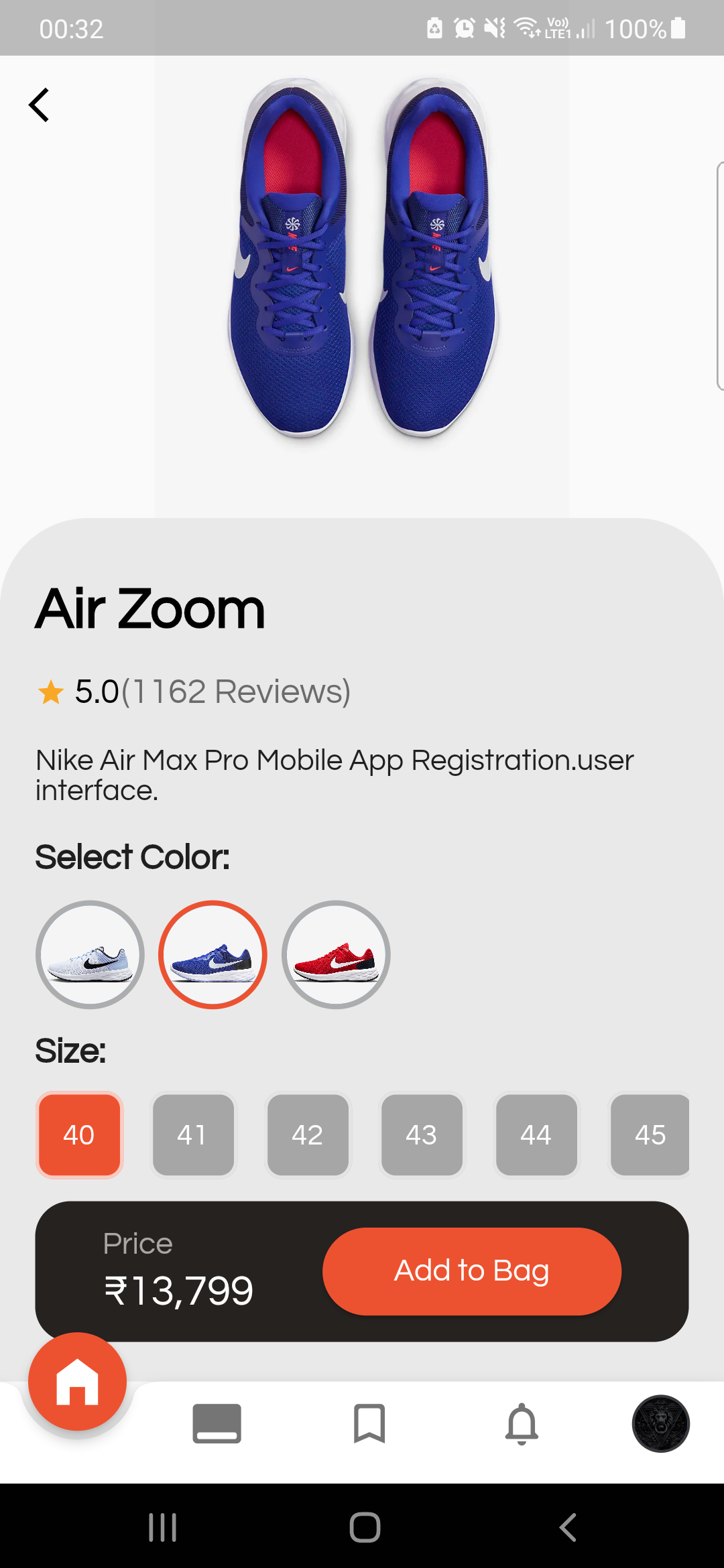
Task: Open the card tab in bottom bar
Action: coord(217,1423)
